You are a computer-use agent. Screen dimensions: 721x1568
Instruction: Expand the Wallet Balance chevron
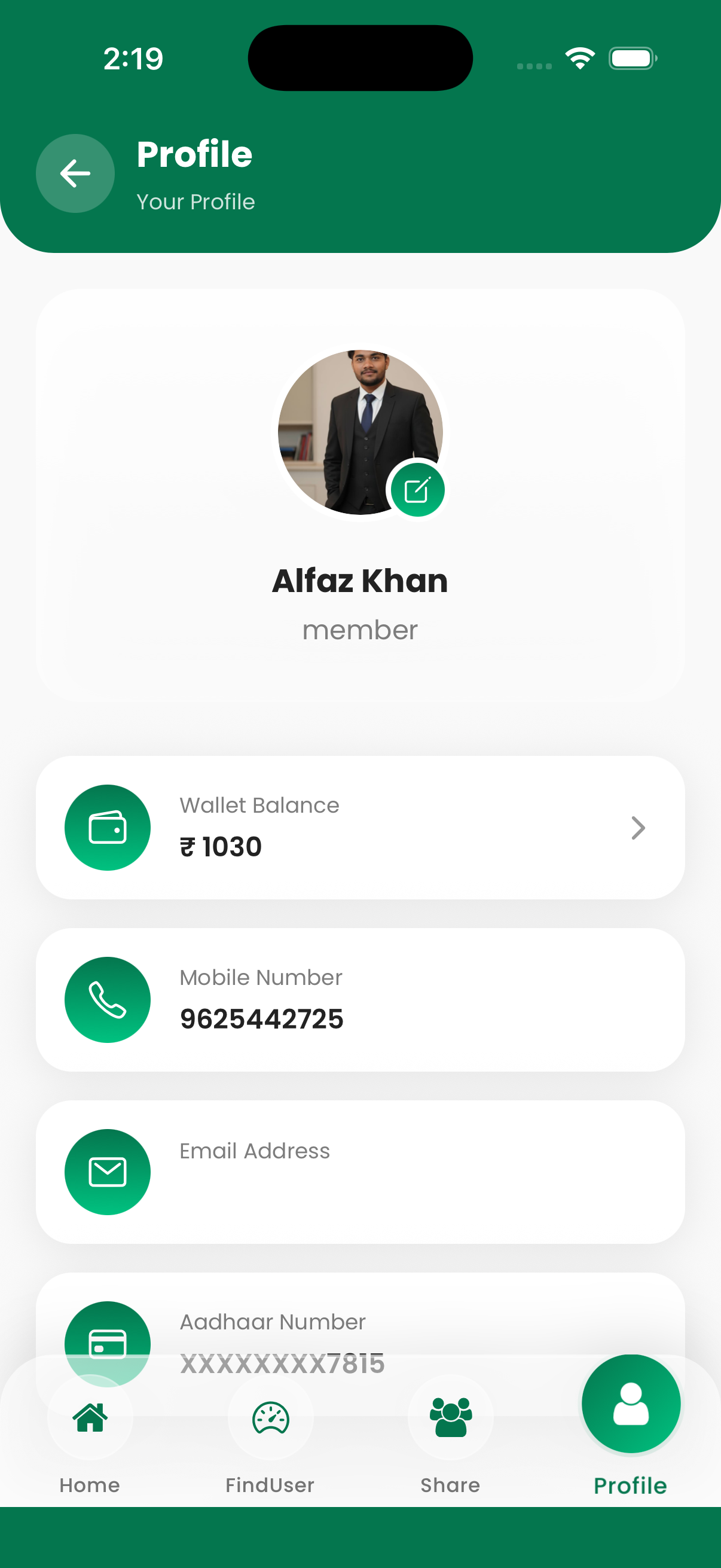(638, 827)
